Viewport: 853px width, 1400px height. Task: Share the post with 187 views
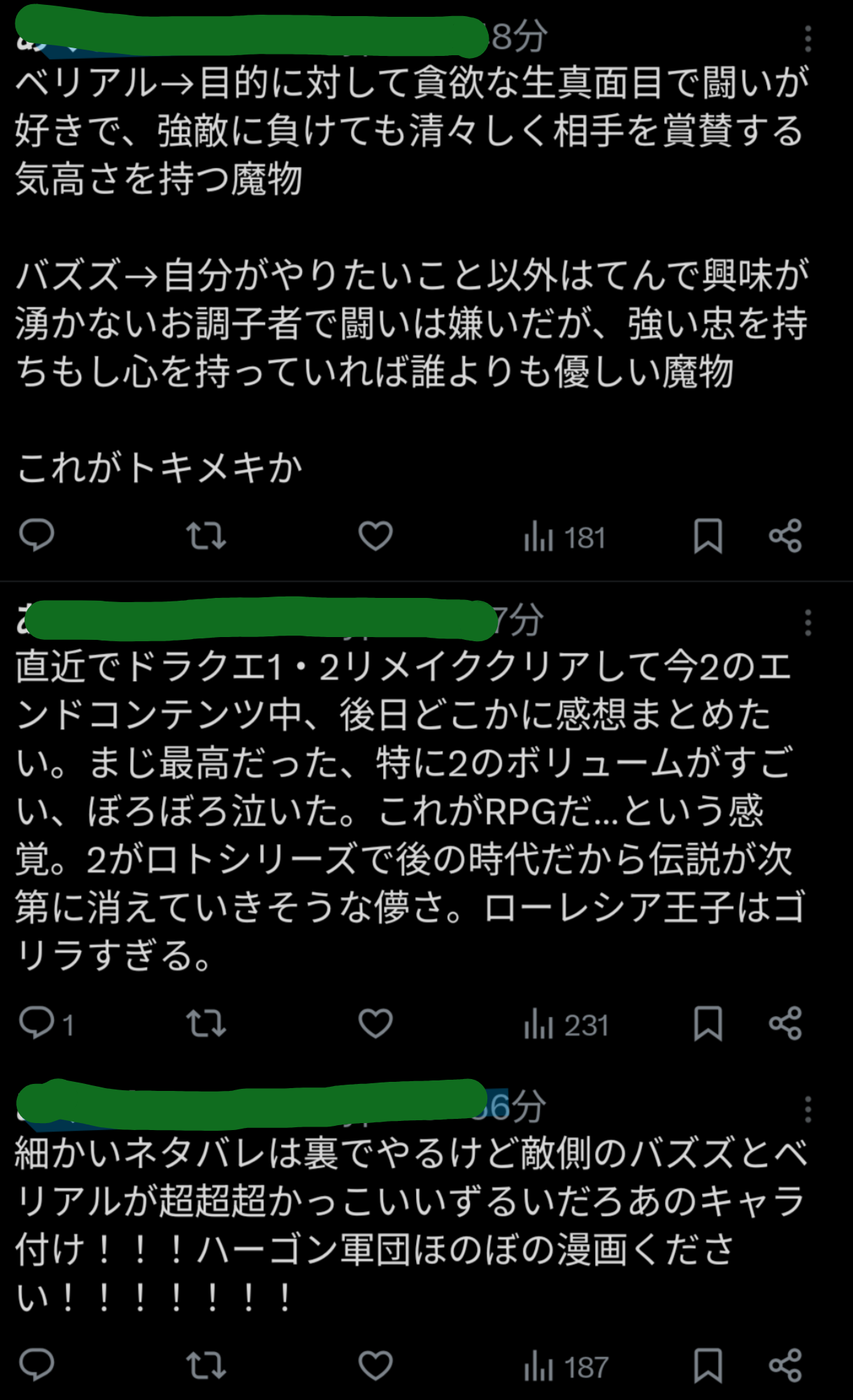785,1366
